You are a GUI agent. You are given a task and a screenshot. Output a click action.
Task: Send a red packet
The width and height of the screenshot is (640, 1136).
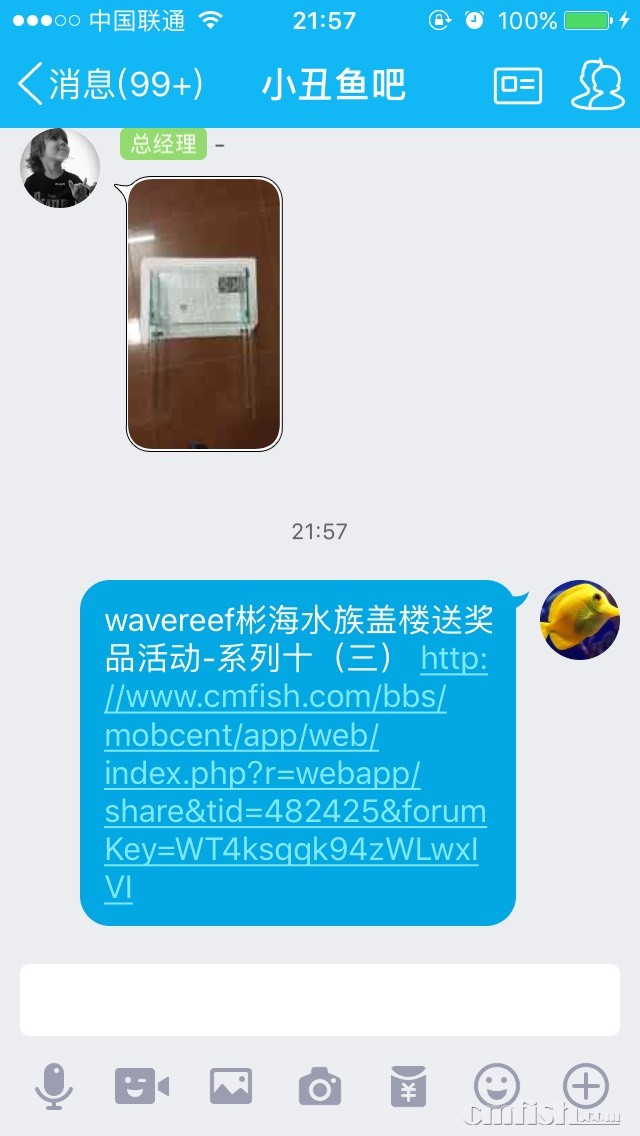(x=408, y=1086)
